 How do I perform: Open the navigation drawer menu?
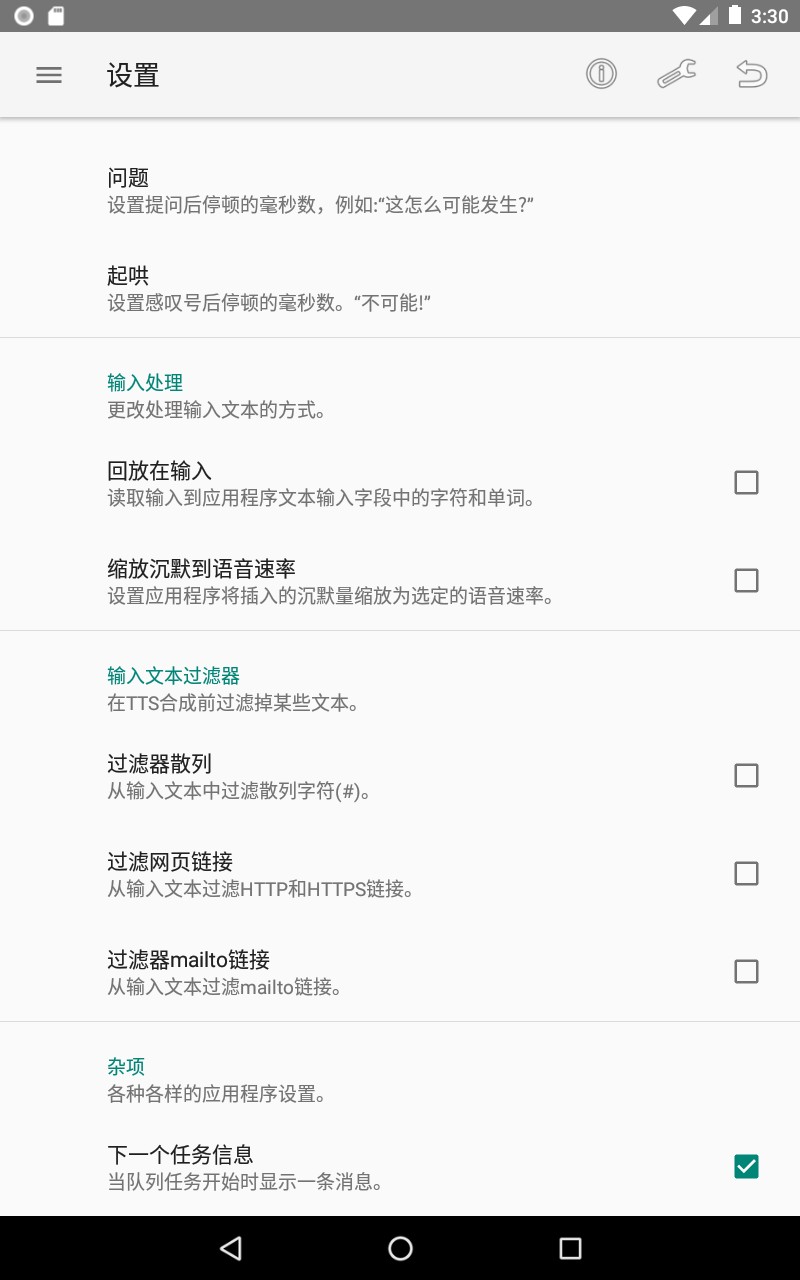pos(49,75)
